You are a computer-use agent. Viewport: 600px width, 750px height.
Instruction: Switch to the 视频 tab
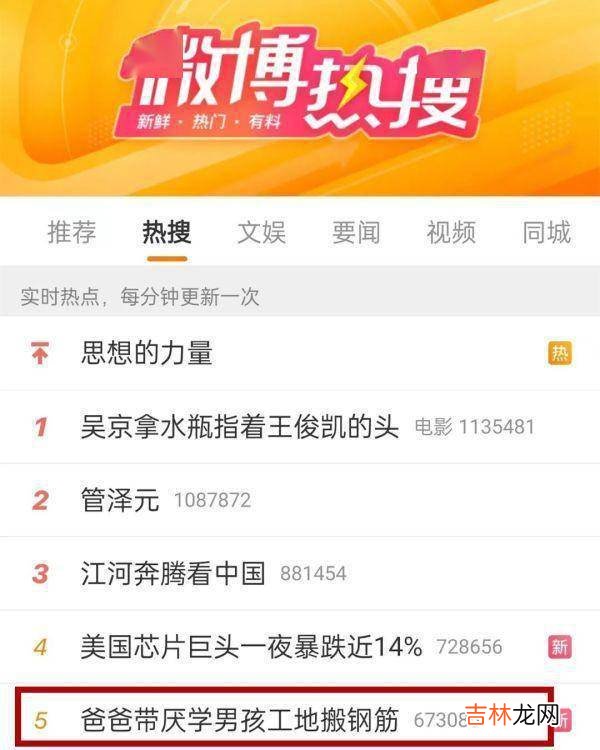pos(451,233)
